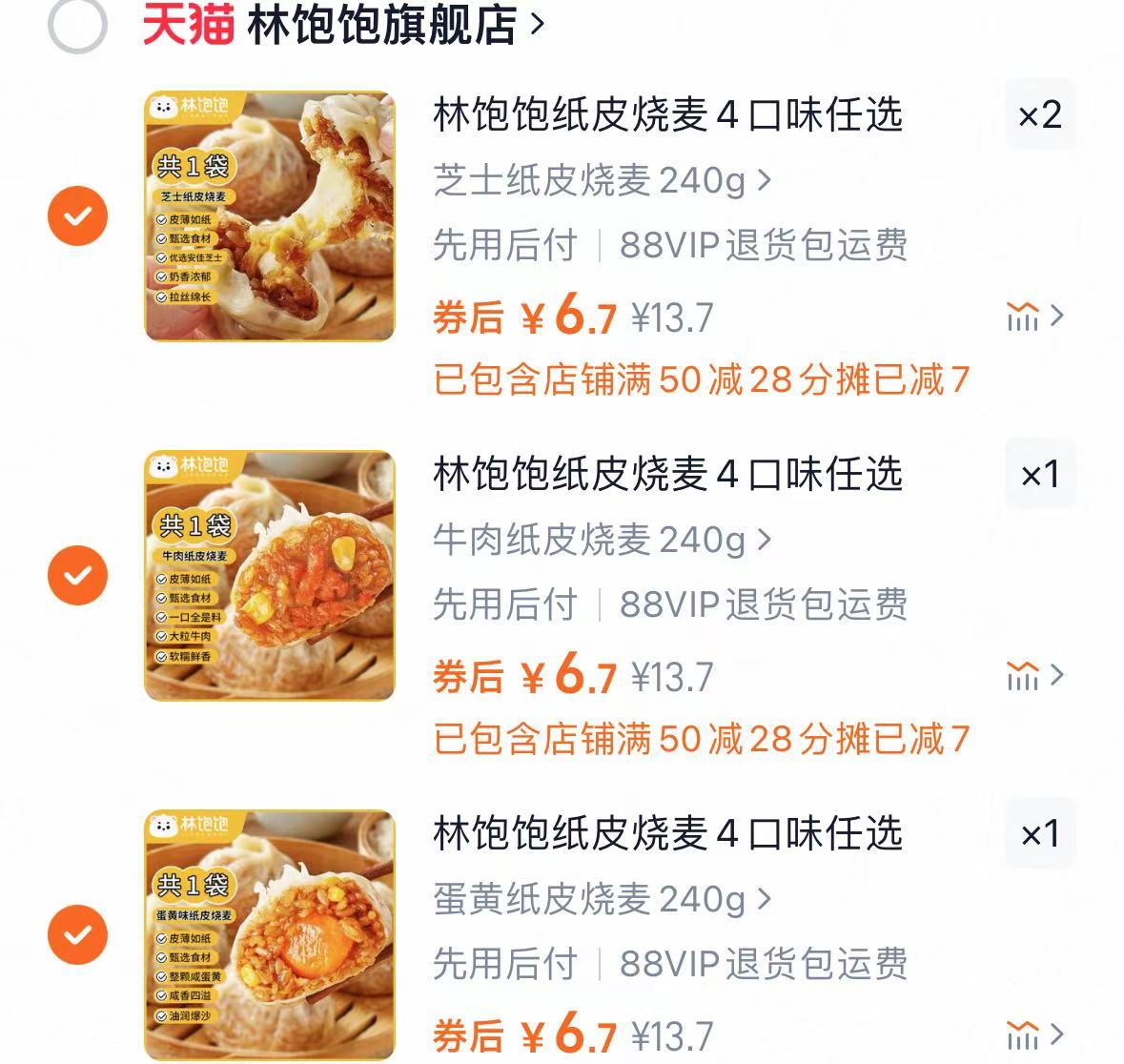Edit the ×1 quantity for 牛肉纸皮烧麦
The width and height of the screenshot is (1124, 1064).
pos(1039,474)
